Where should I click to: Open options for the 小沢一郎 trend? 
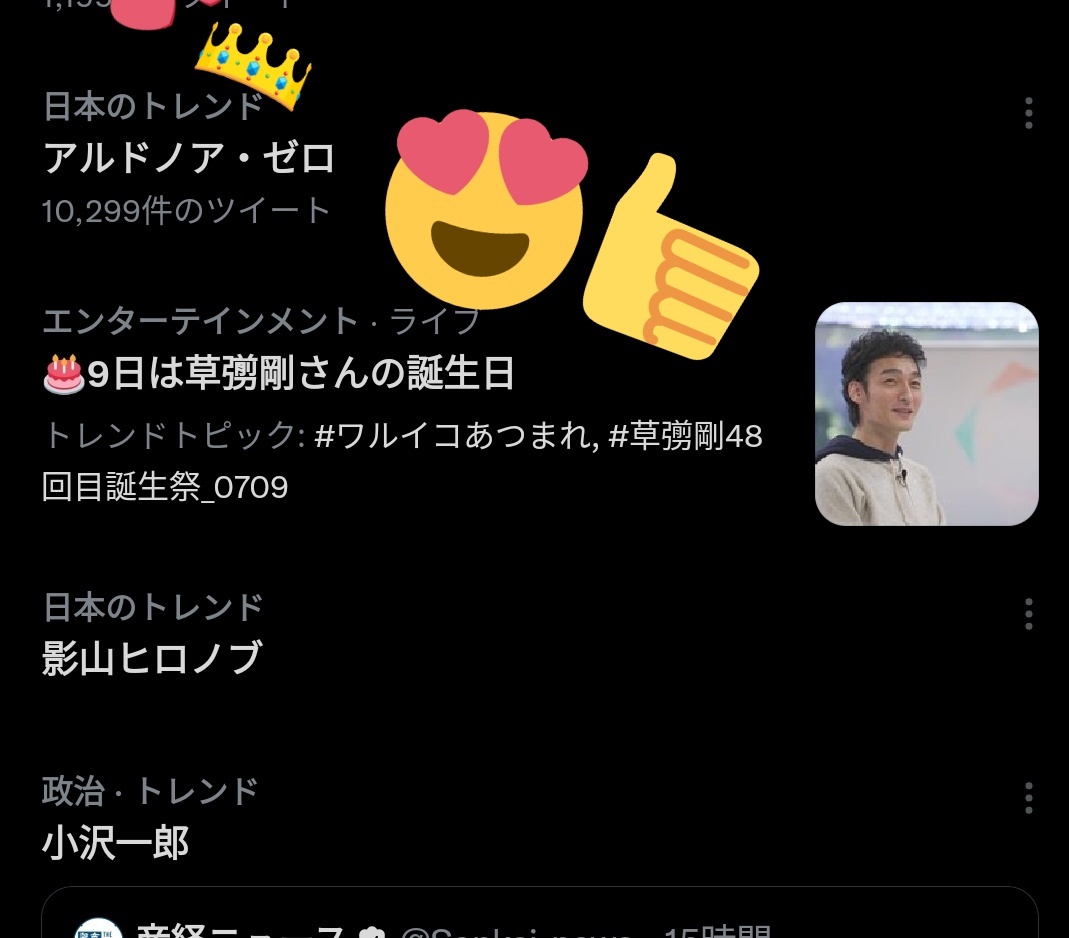pos(1028,797)
